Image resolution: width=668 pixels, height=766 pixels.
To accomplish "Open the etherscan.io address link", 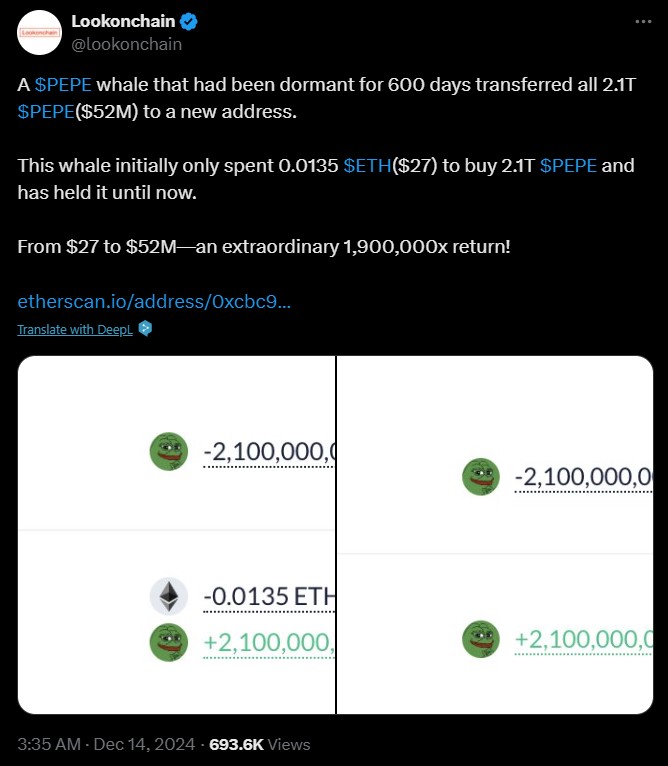I will (x=155, y=301).
